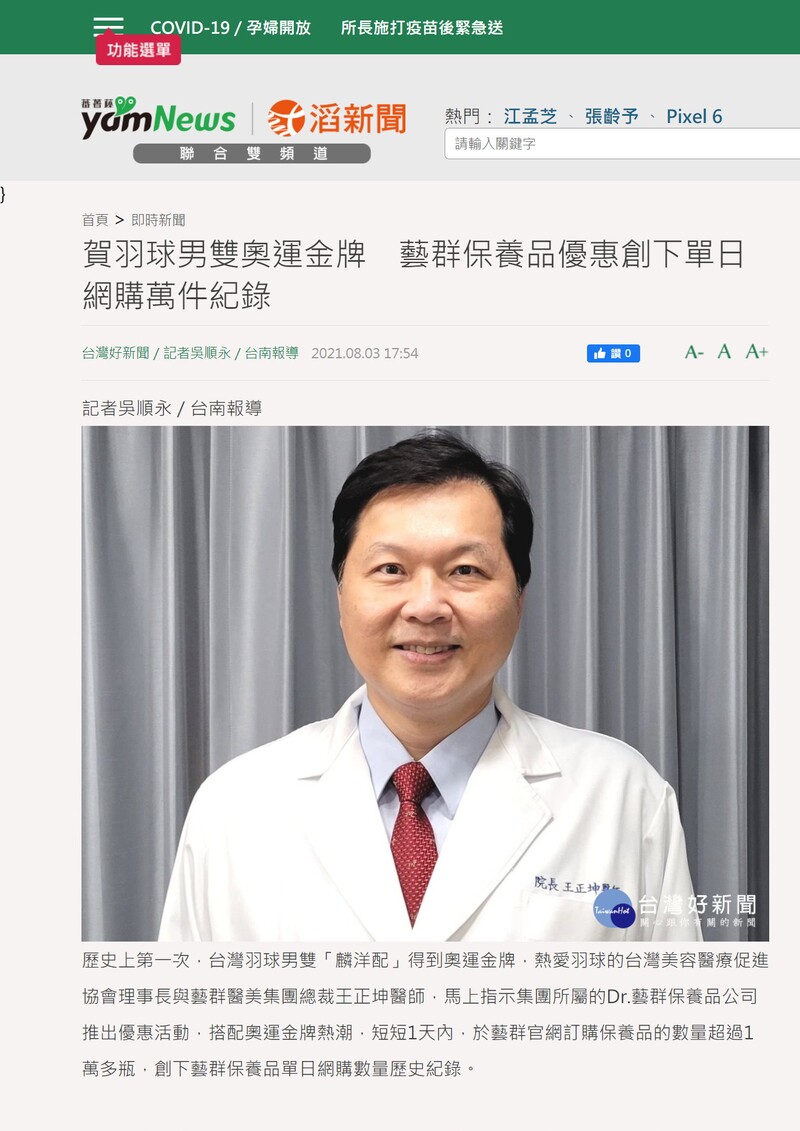This screenshot has width=800, height=1131.
Task: Open the 所長施打疫苗後緊急送 headline
Action: pyautogui.click(x=421, y=28)
